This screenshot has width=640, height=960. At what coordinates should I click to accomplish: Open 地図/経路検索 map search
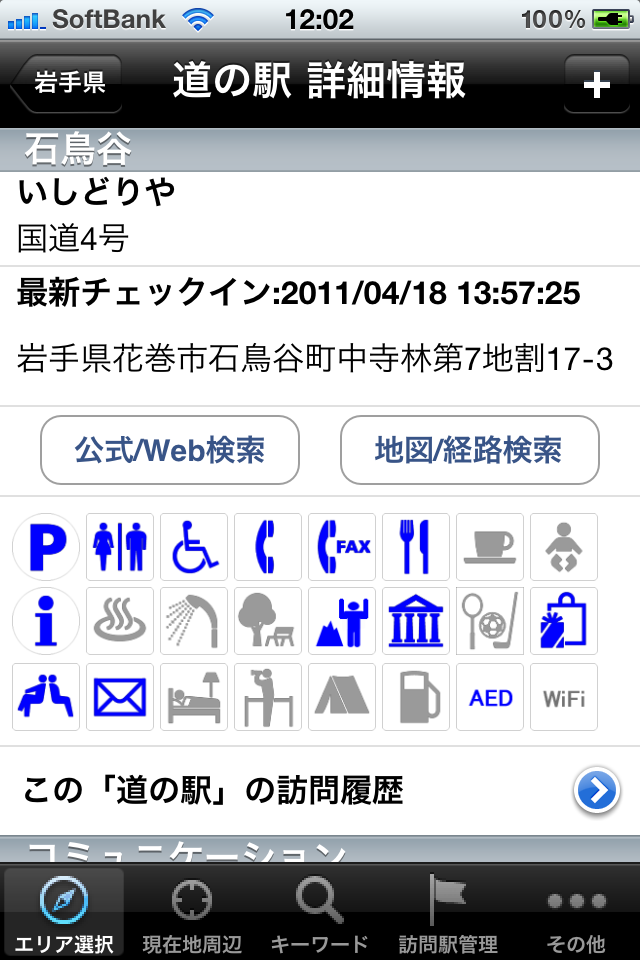pyautogui.click(x=469, y=450)
